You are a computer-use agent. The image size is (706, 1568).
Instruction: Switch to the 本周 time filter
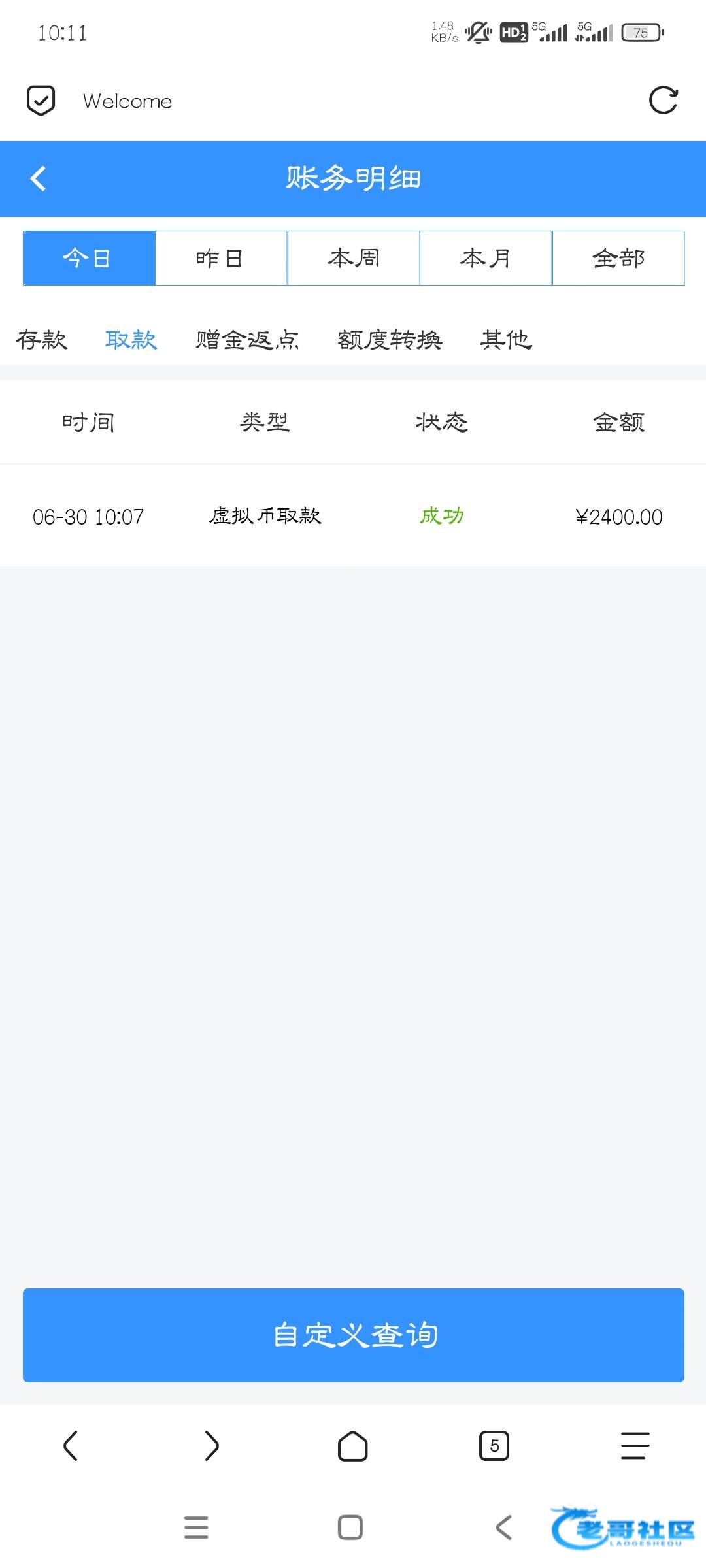354,258
